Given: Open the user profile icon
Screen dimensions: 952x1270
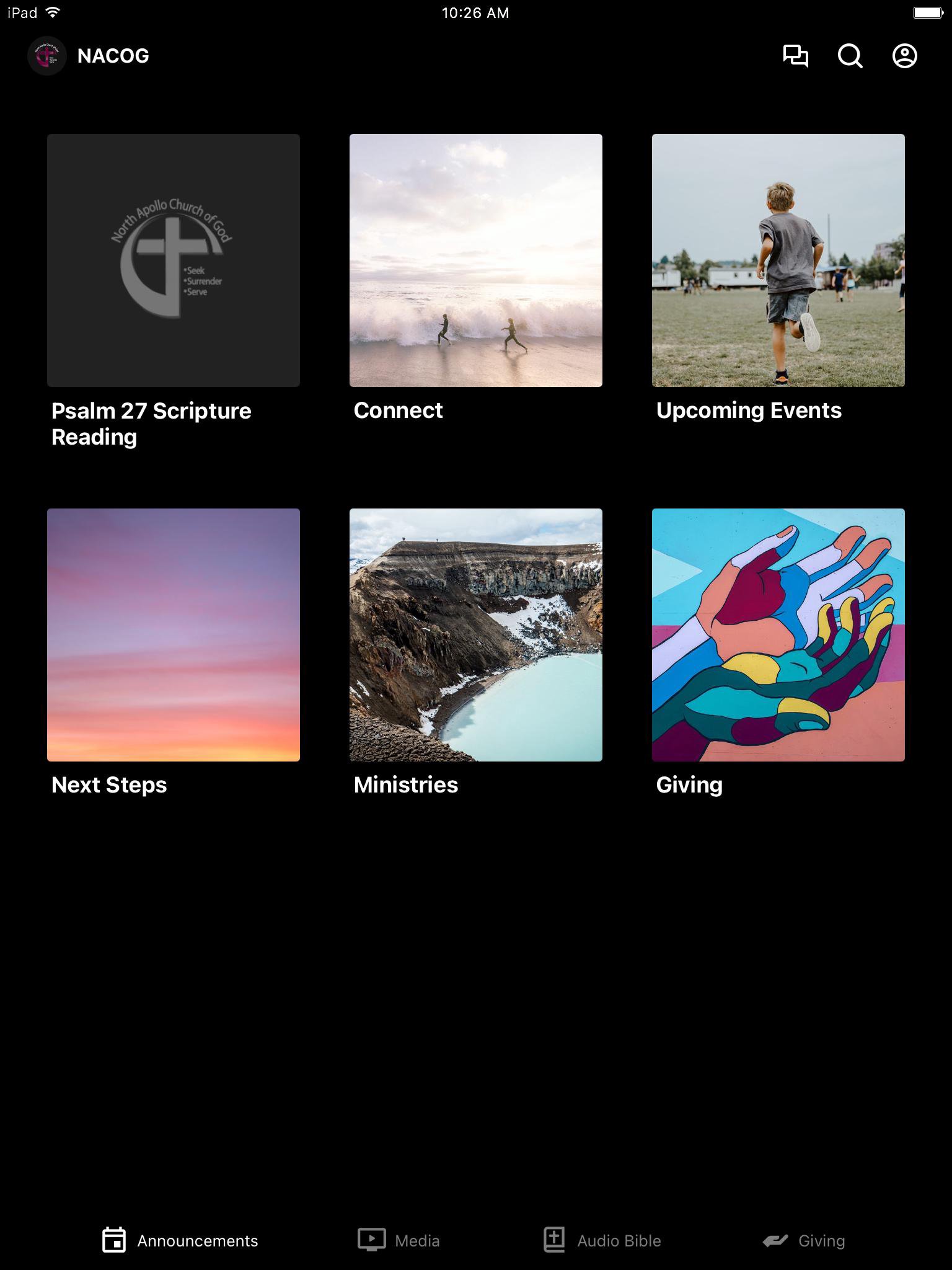Looking at the screenshot, I should pyautogui.click(x=904, y=56).
